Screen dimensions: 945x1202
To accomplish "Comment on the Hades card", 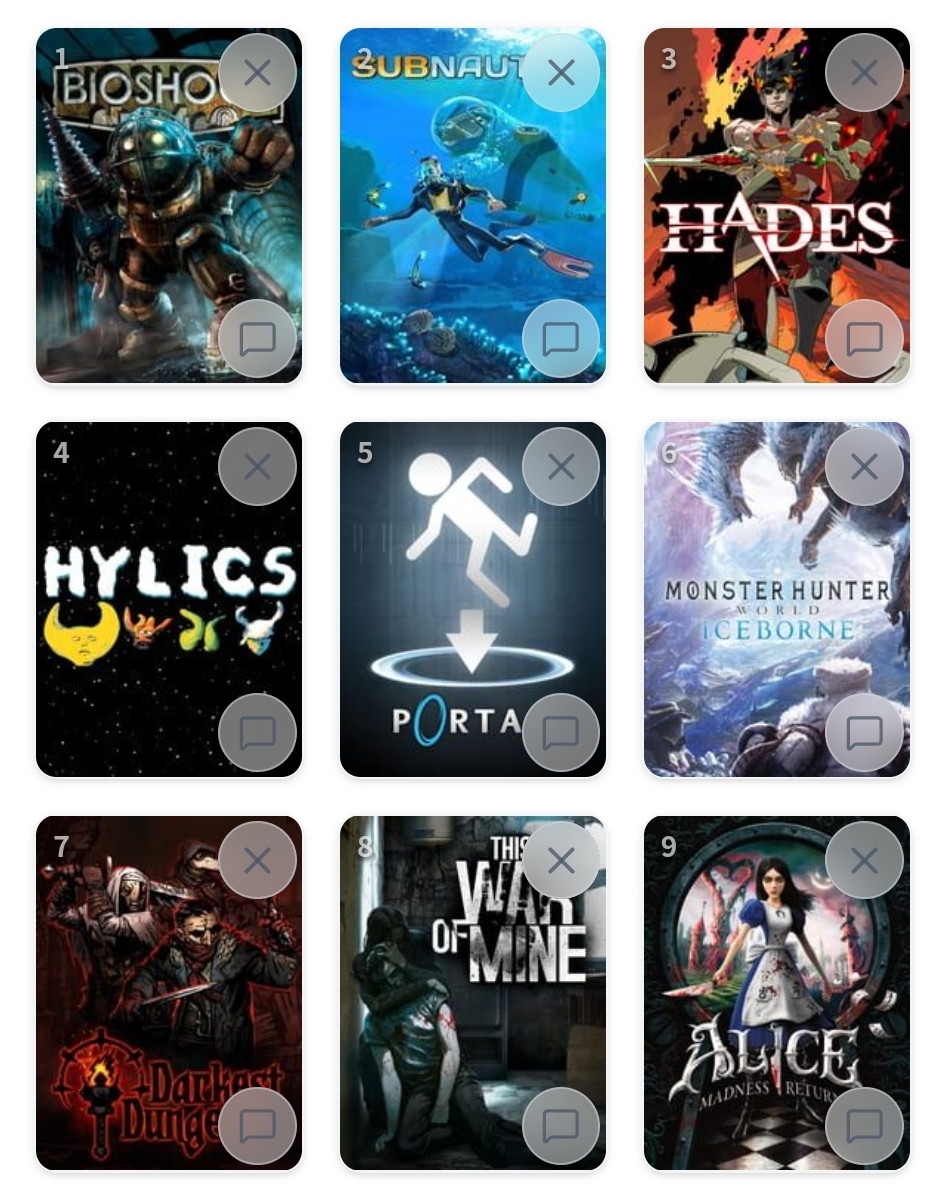I will (864, 339).
